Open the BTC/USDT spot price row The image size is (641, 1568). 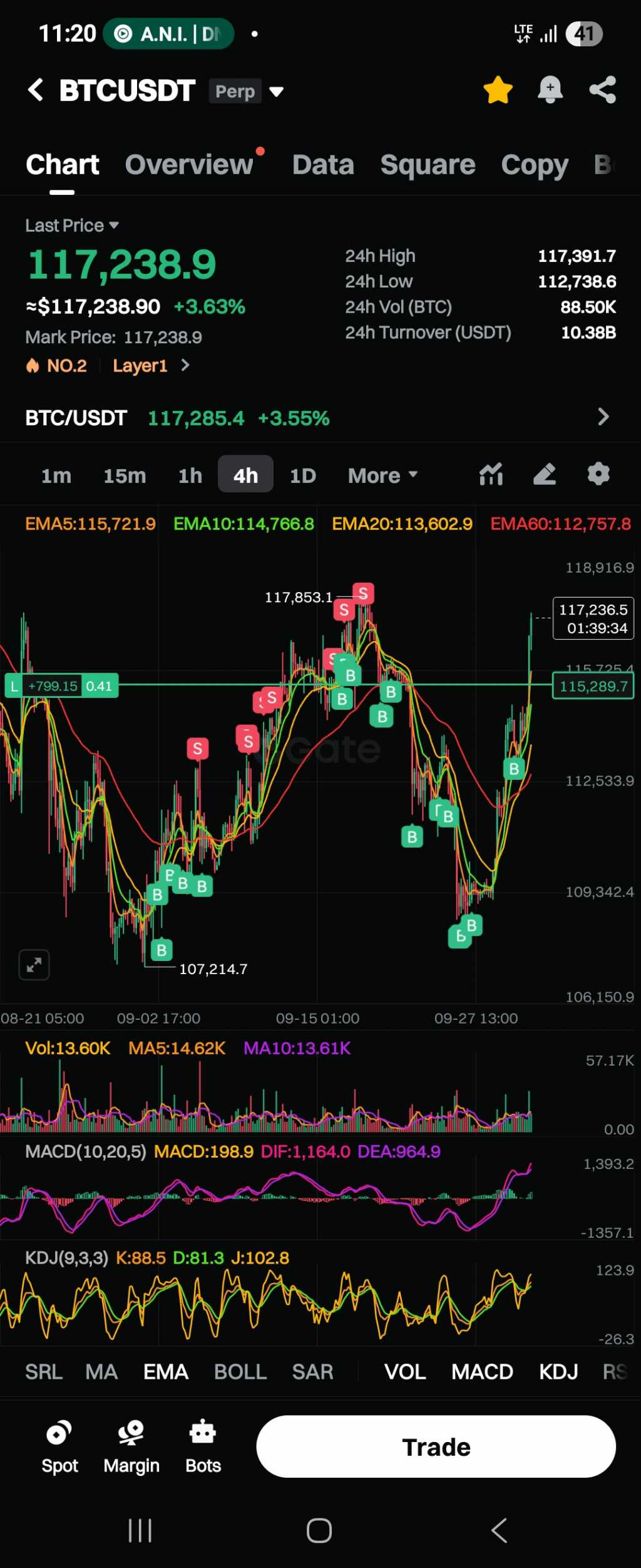pos(317,418)
